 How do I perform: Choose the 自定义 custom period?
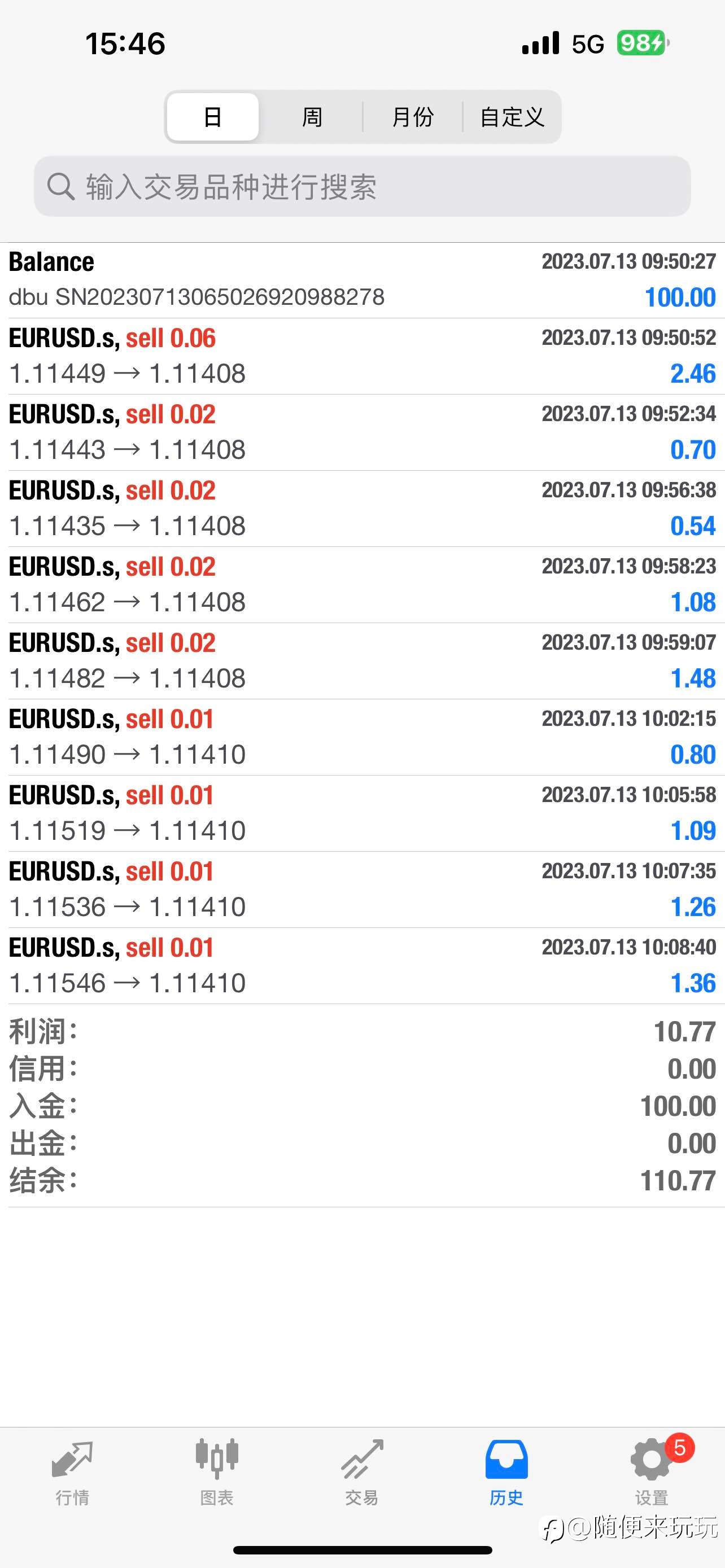(512, 117)
